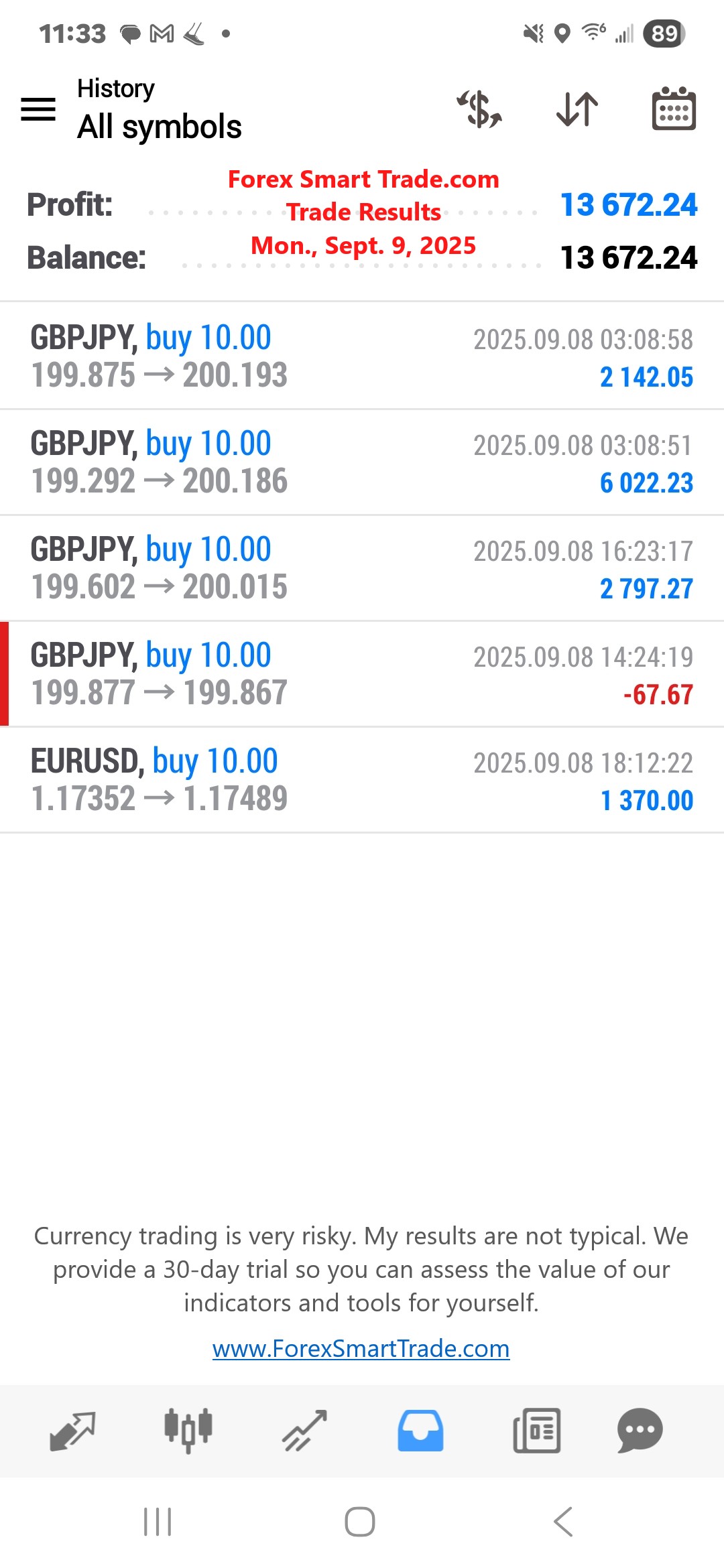Go to the Trade tab
The width and height of the screenshot is (724, 1568).
304,1431
